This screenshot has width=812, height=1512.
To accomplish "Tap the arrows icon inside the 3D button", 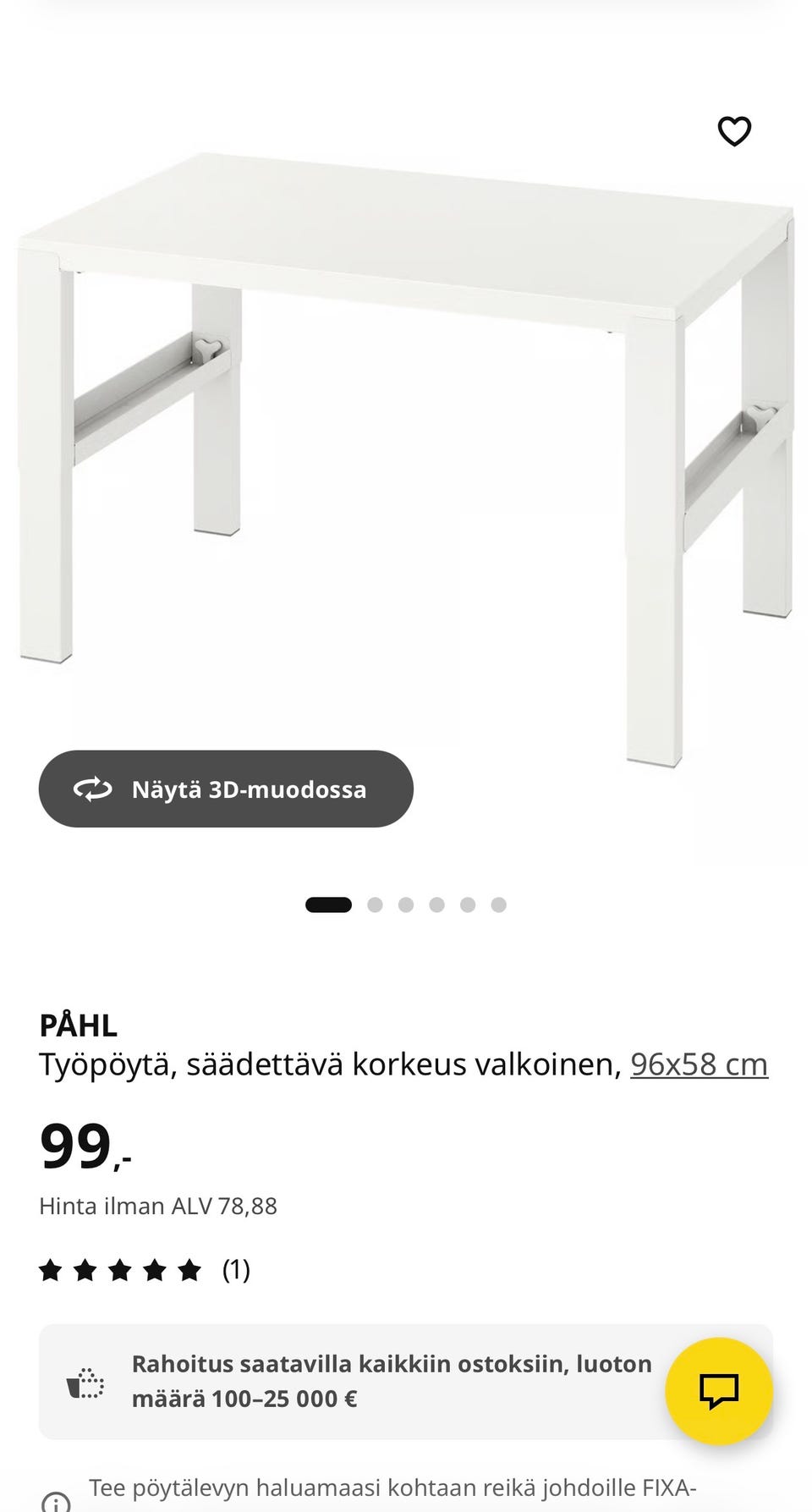I will coord(96,789).
